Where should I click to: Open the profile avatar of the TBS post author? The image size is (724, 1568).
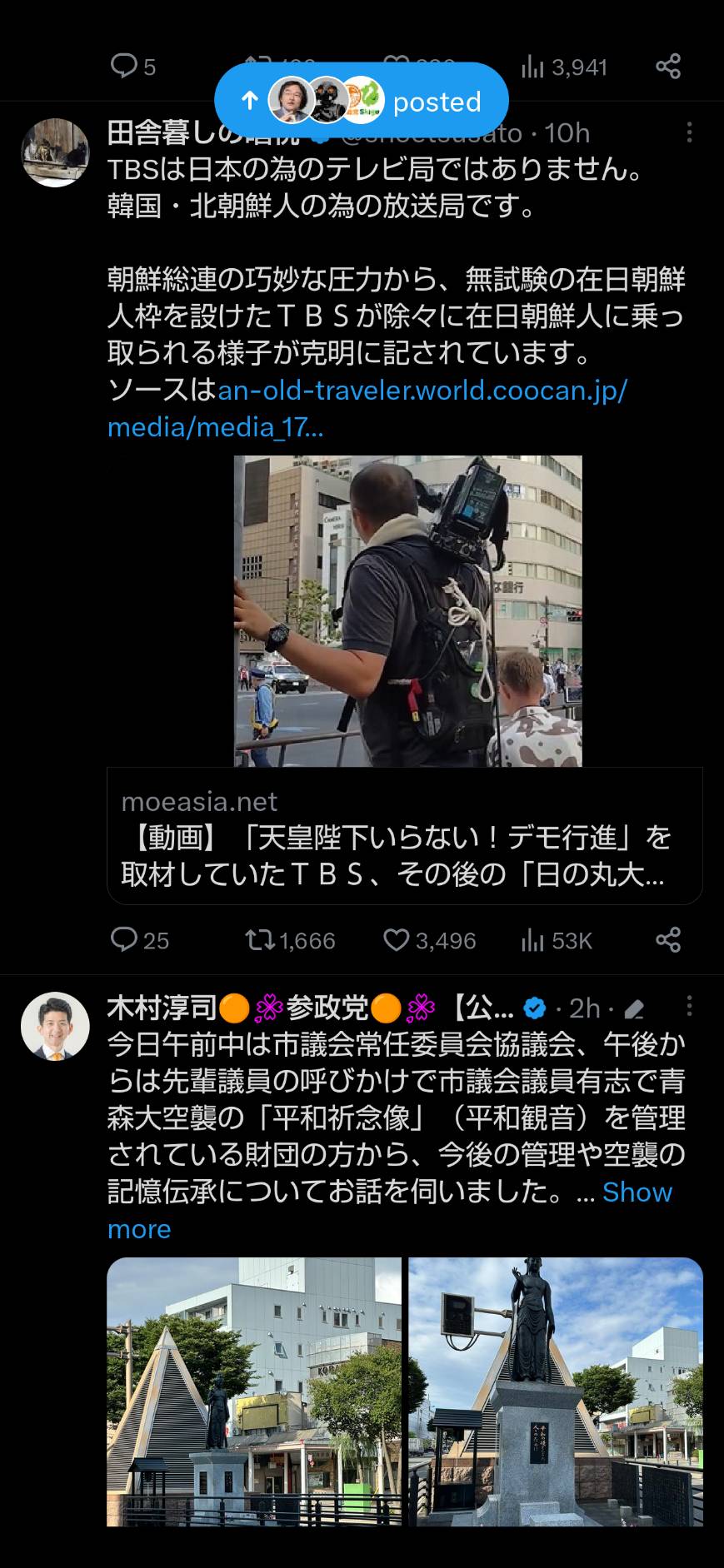pos(55,152)
